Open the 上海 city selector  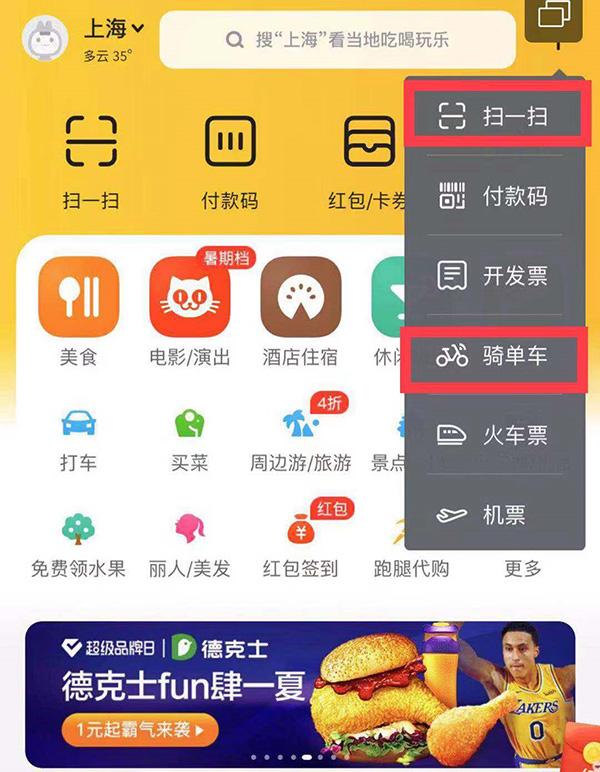(x=112, y=29)
